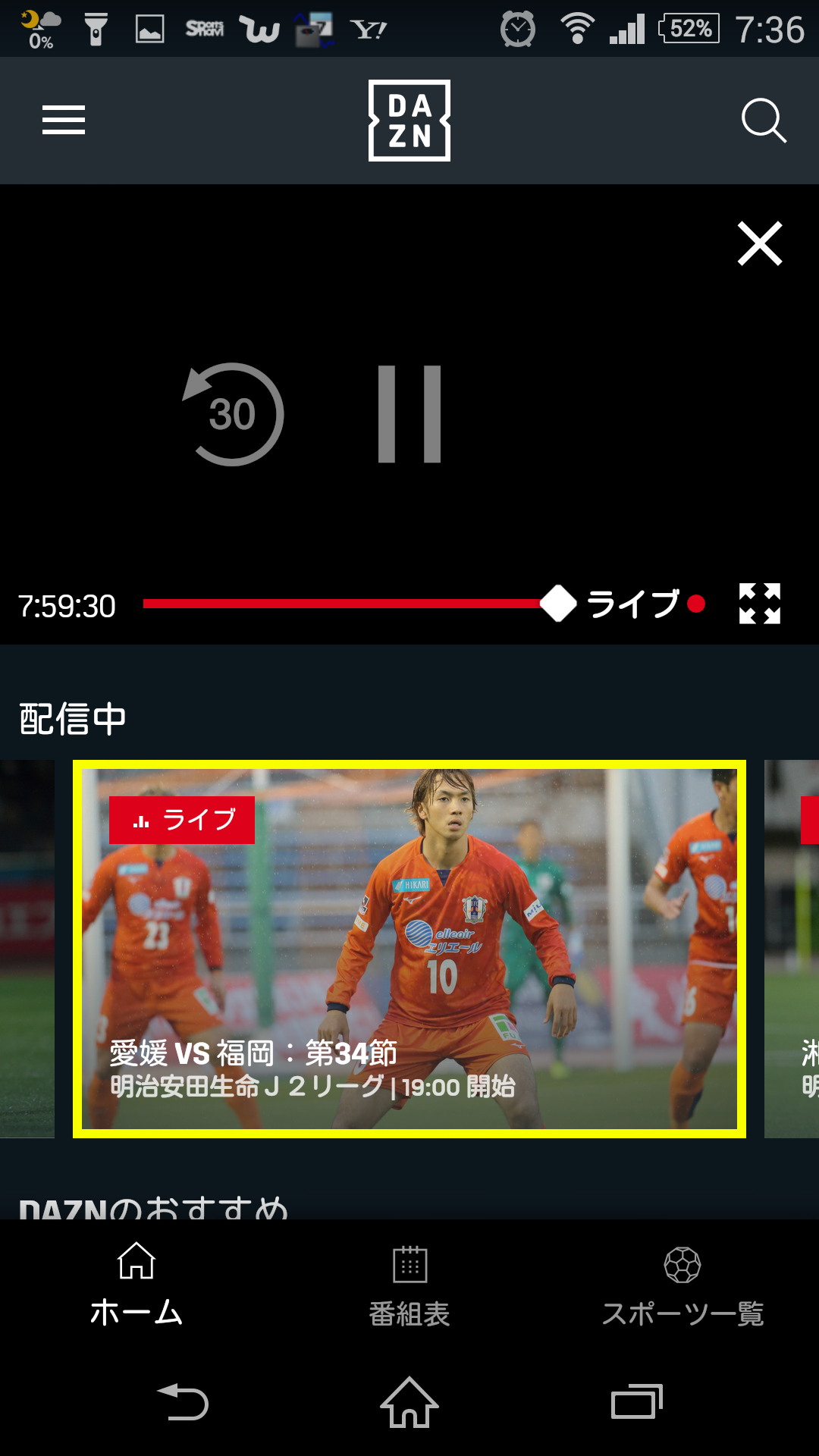819x1456 pixels.
Task: Enter fullscreen mode
Action: [760, 604]
